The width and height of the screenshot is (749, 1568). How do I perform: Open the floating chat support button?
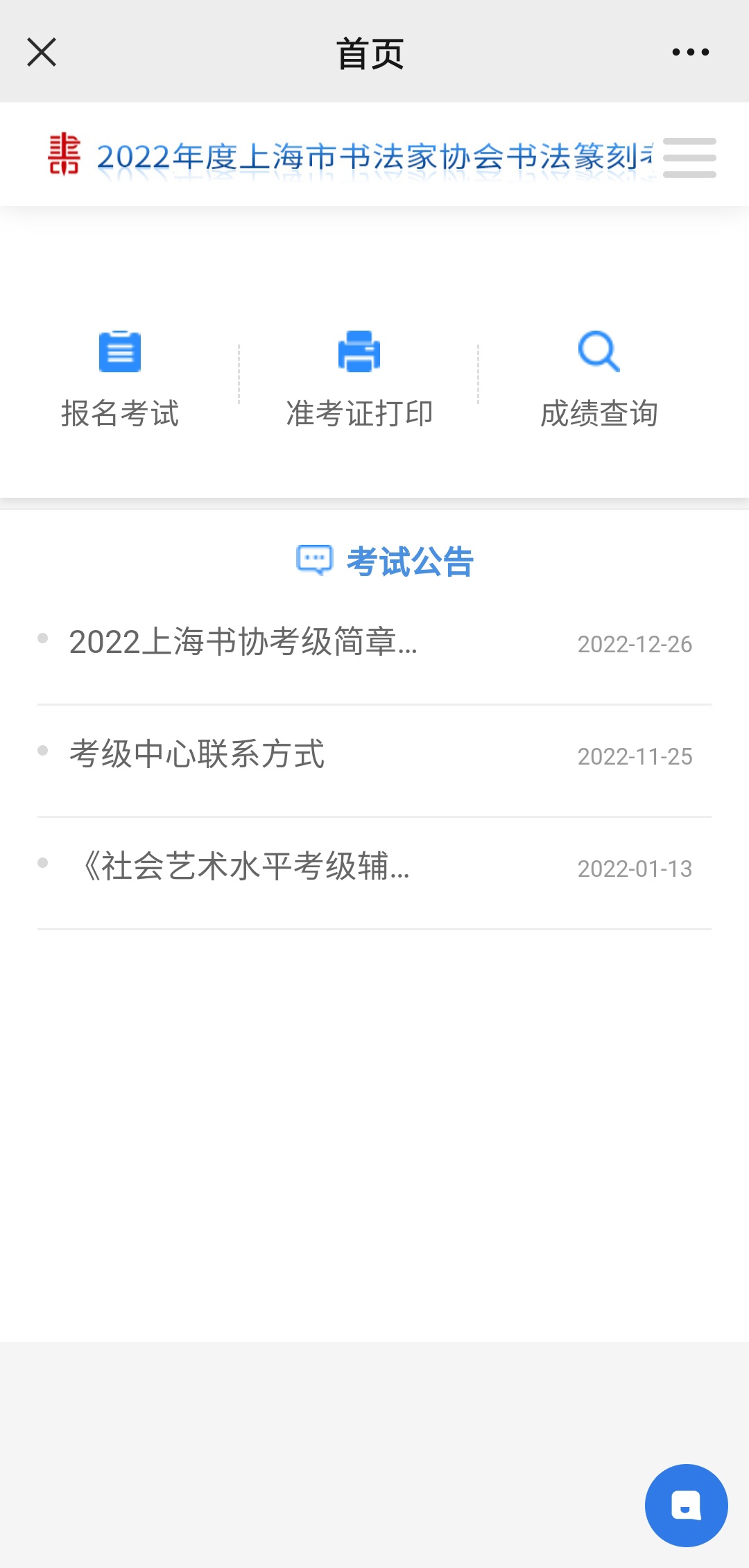point(686,1505)
